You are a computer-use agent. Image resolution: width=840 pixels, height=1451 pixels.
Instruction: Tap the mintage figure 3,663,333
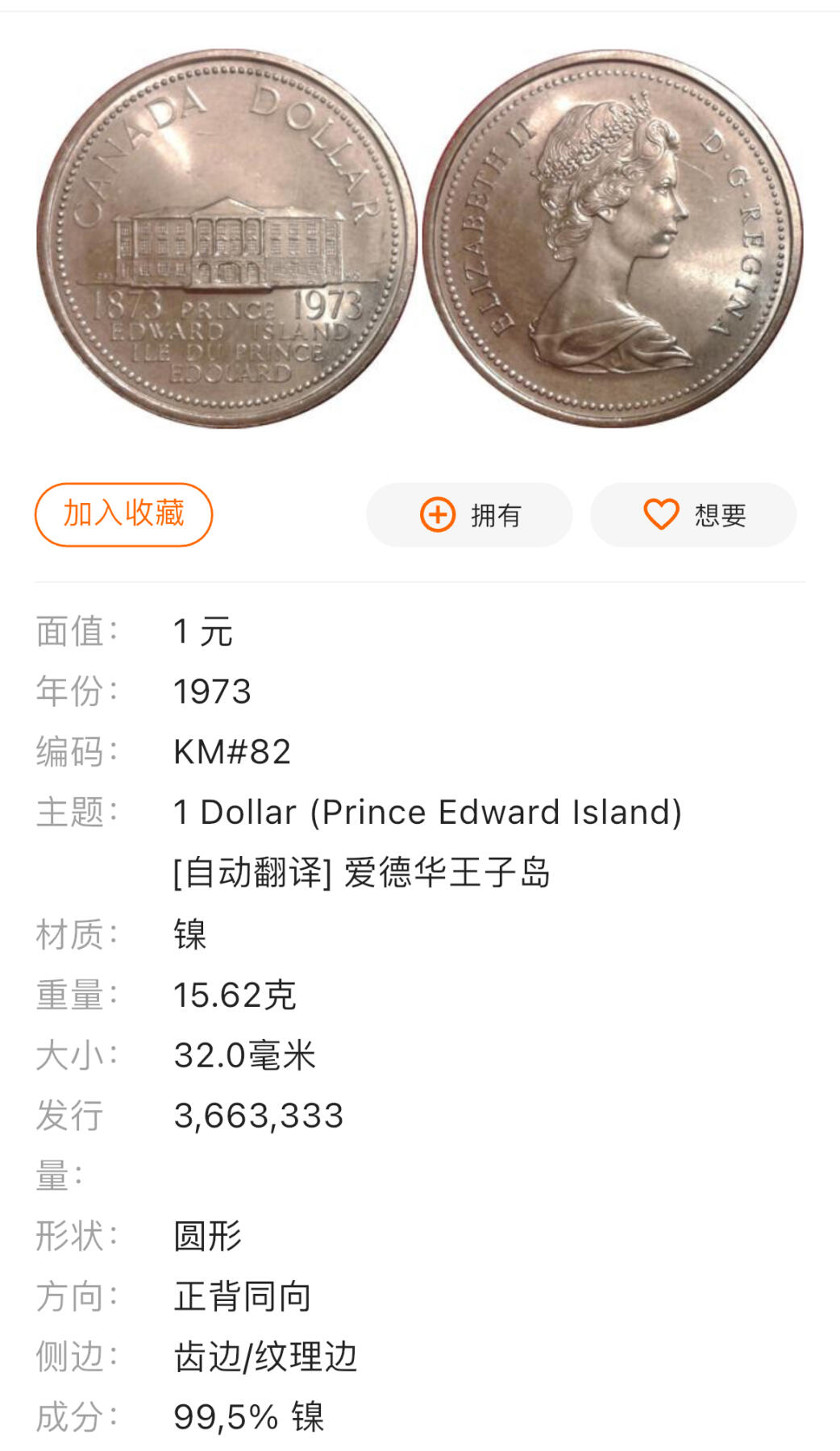pos(259,1116)
